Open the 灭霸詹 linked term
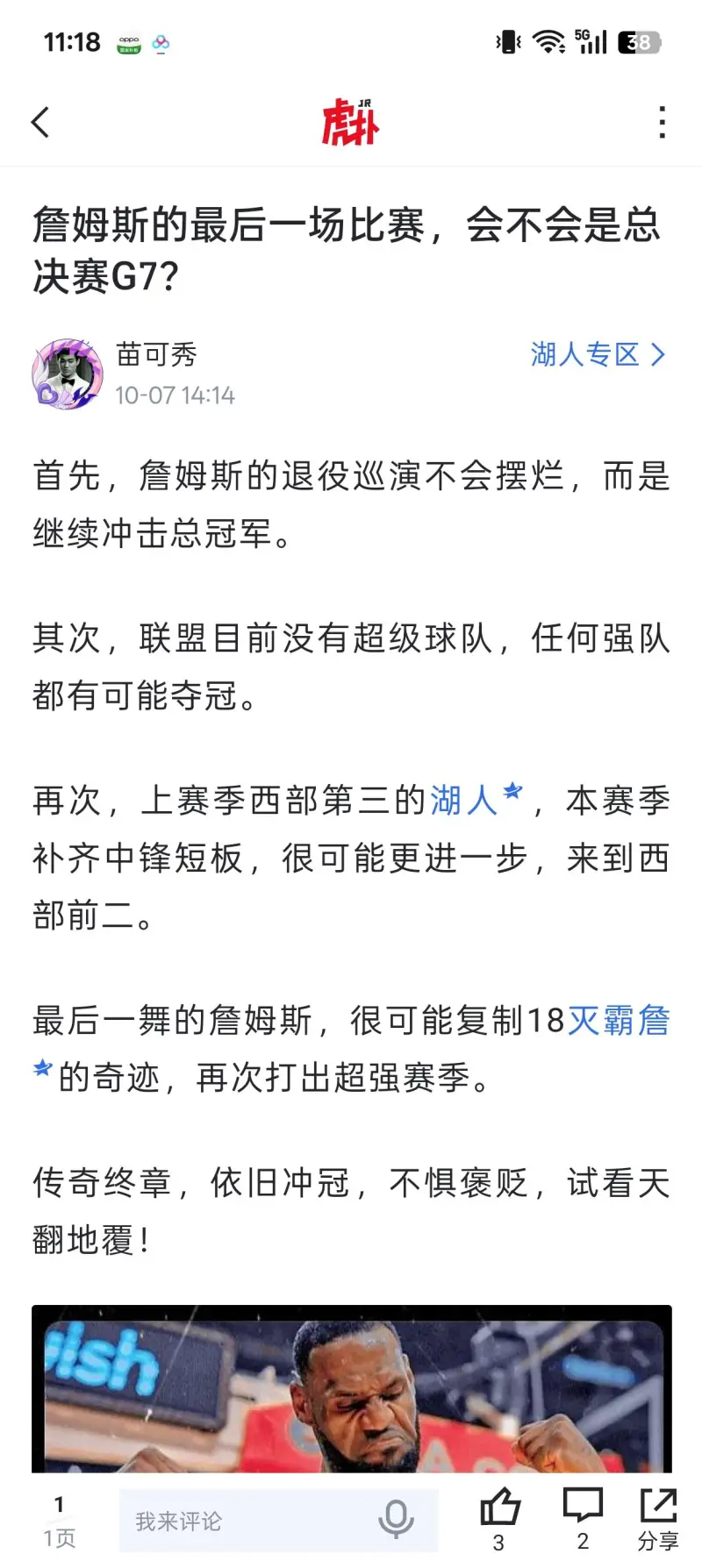702x1568 pixels. (x=619, y=1021)
